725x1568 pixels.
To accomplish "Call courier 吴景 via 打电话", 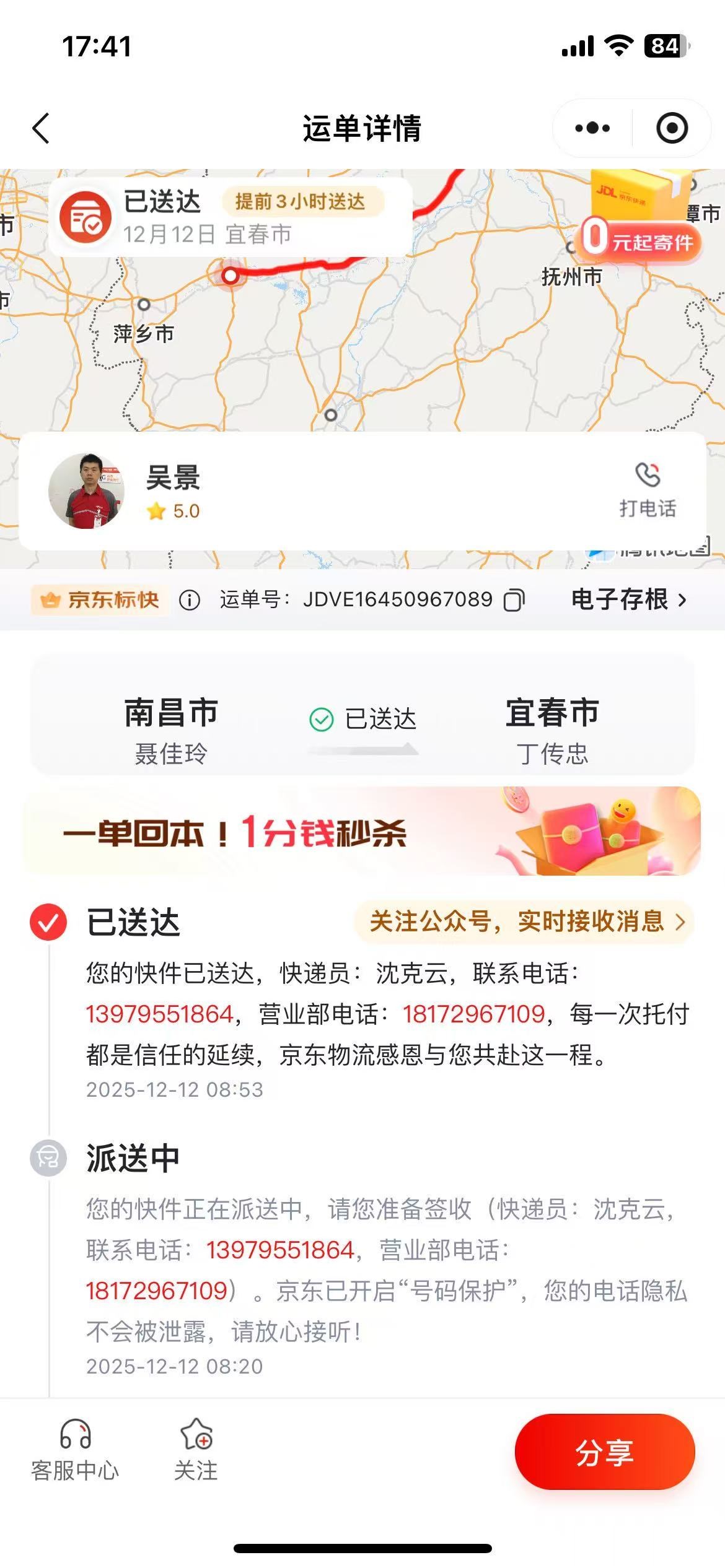I will click(648, 490).
